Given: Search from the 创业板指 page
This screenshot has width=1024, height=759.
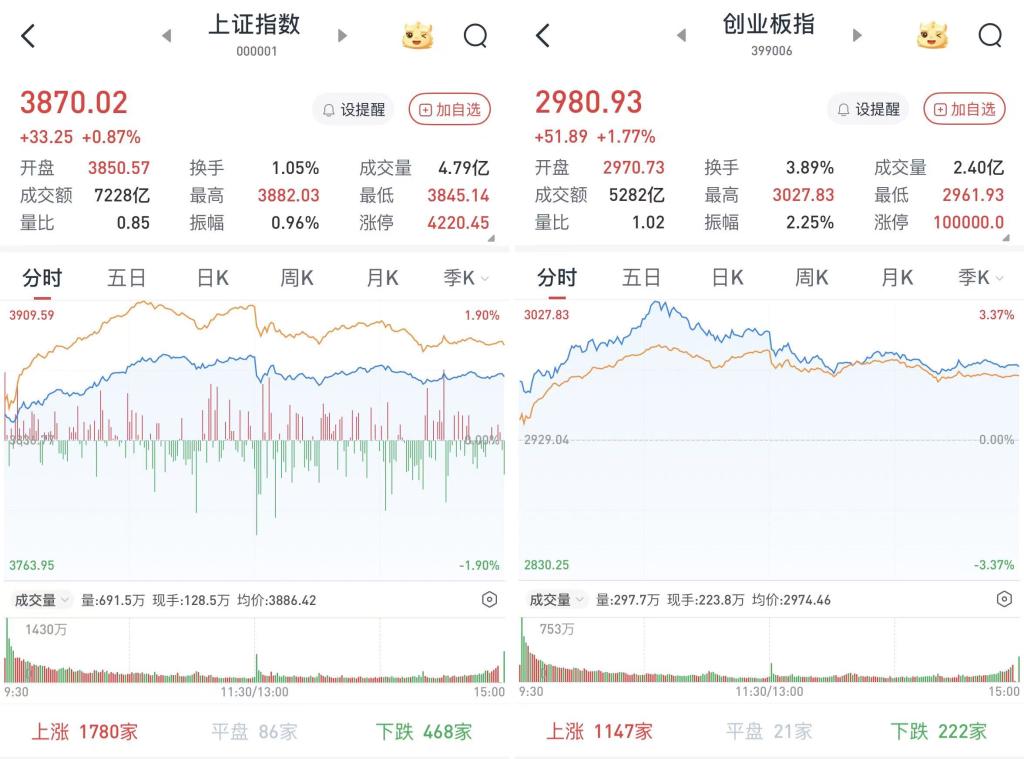Looking at the screenshot, I should click(990, 36).
